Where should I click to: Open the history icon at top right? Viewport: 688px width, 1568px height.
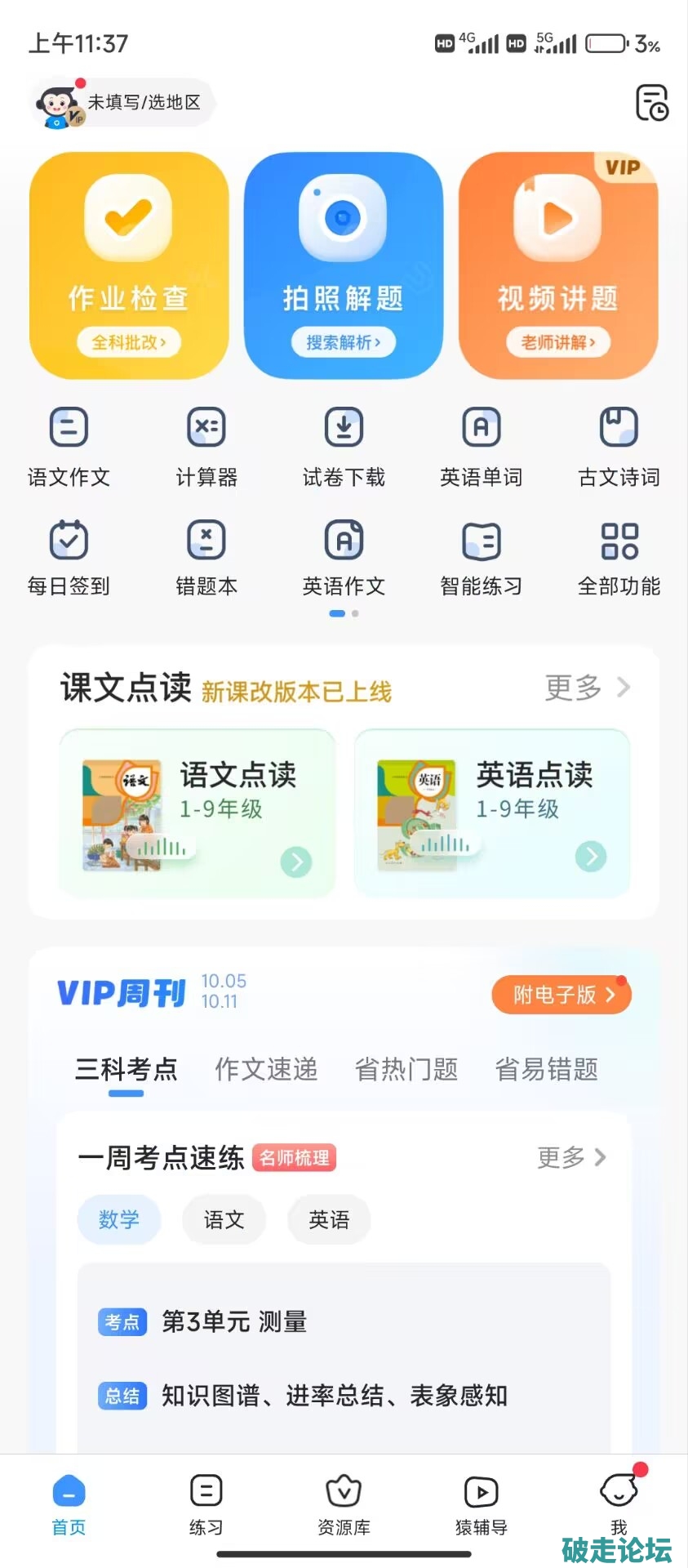[651, 103]
